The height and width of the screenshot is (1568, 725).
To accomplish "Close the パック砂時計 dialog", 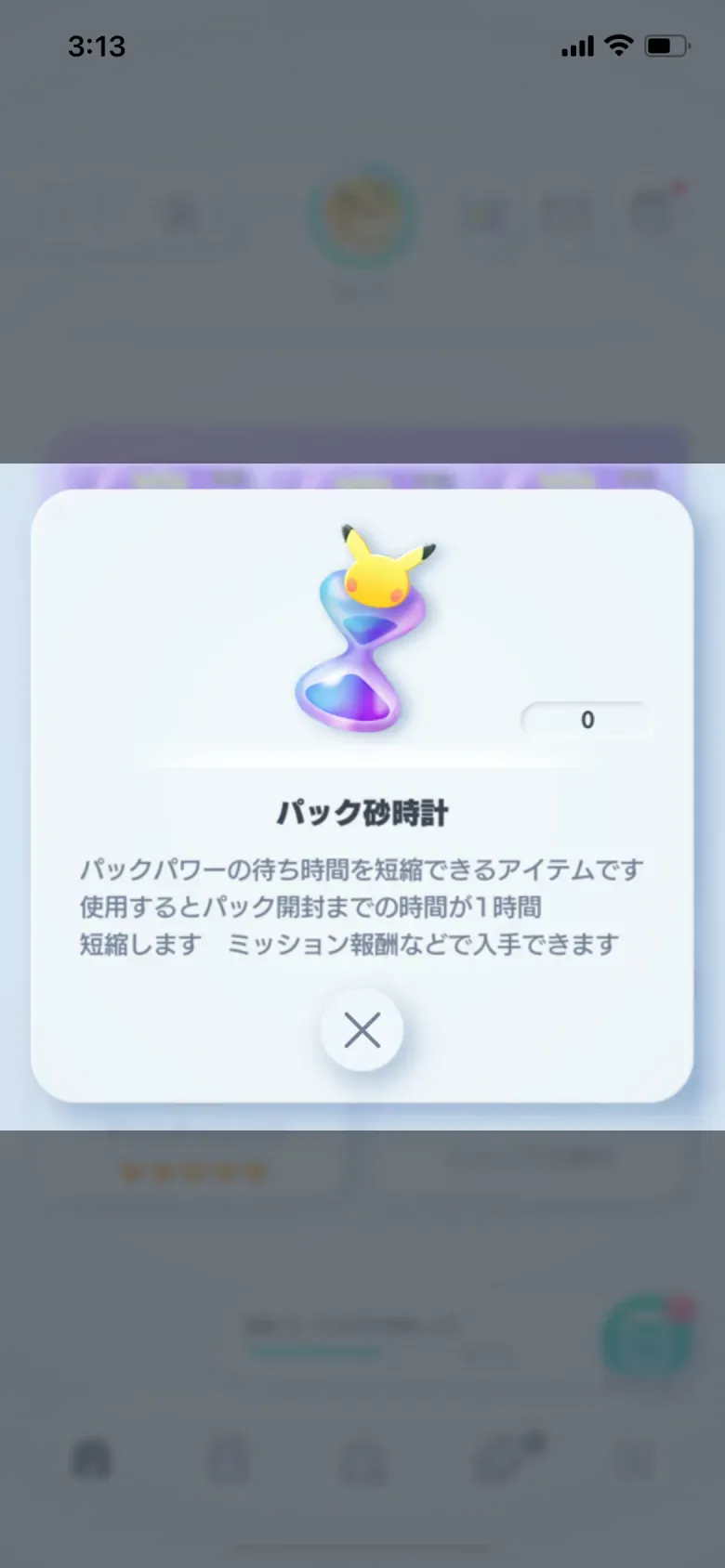I will tap(362, 1029).
